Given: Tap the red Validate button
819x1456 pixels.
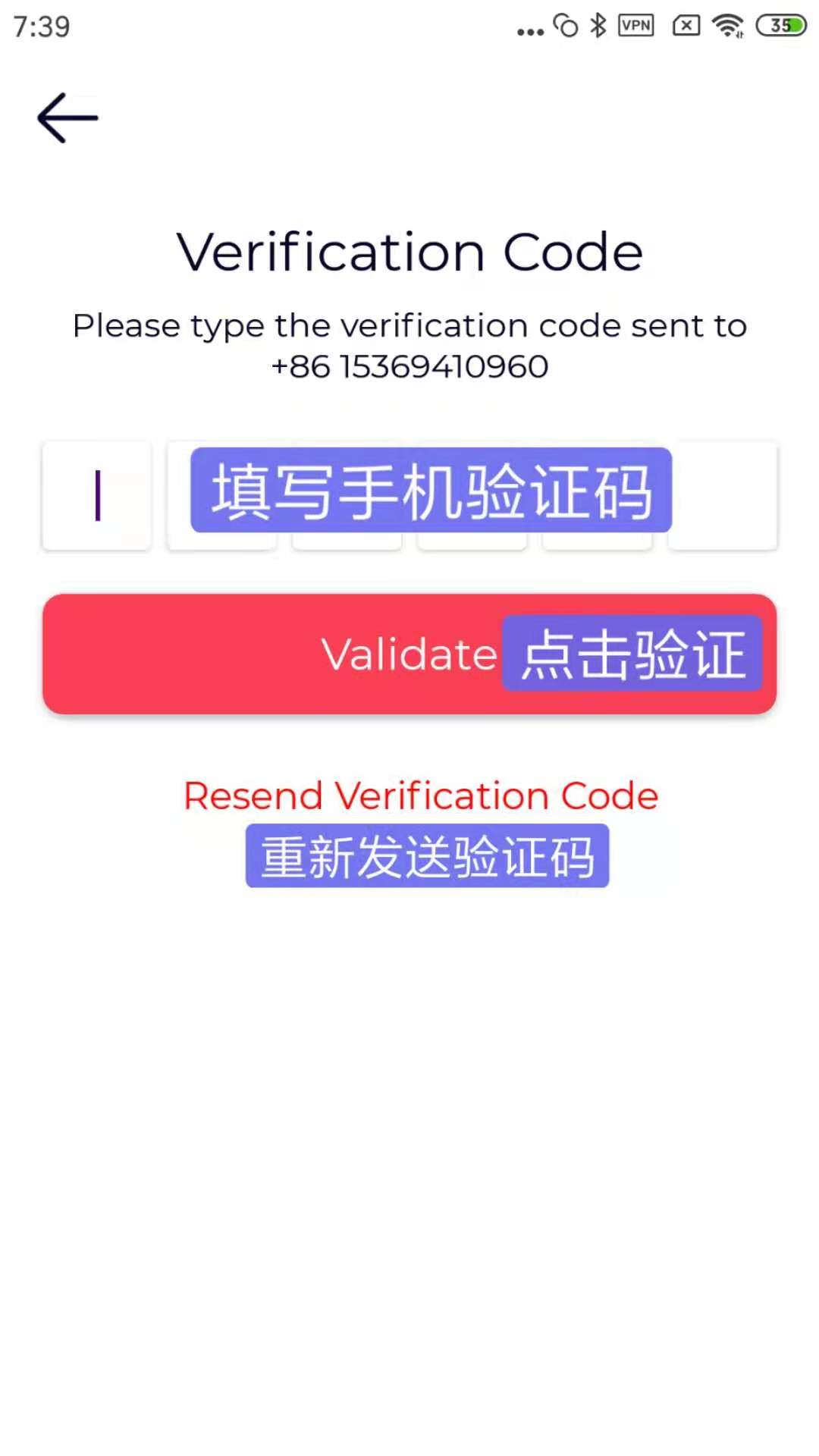Looking at the screenshot, I should 409,654.
